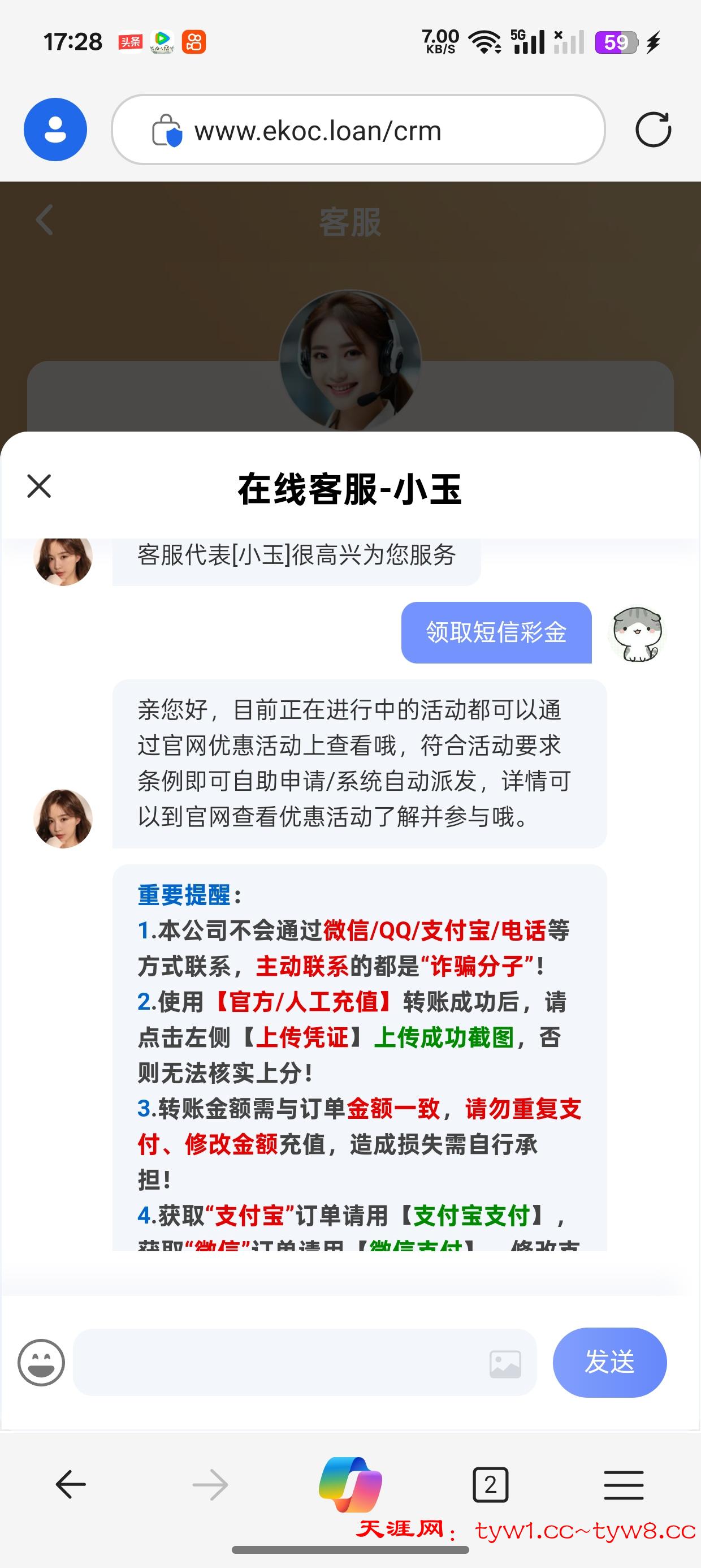Reload the current web page
Image resolution: width=701 pixels, height=1568 pixels.
[x=653, y=130]
